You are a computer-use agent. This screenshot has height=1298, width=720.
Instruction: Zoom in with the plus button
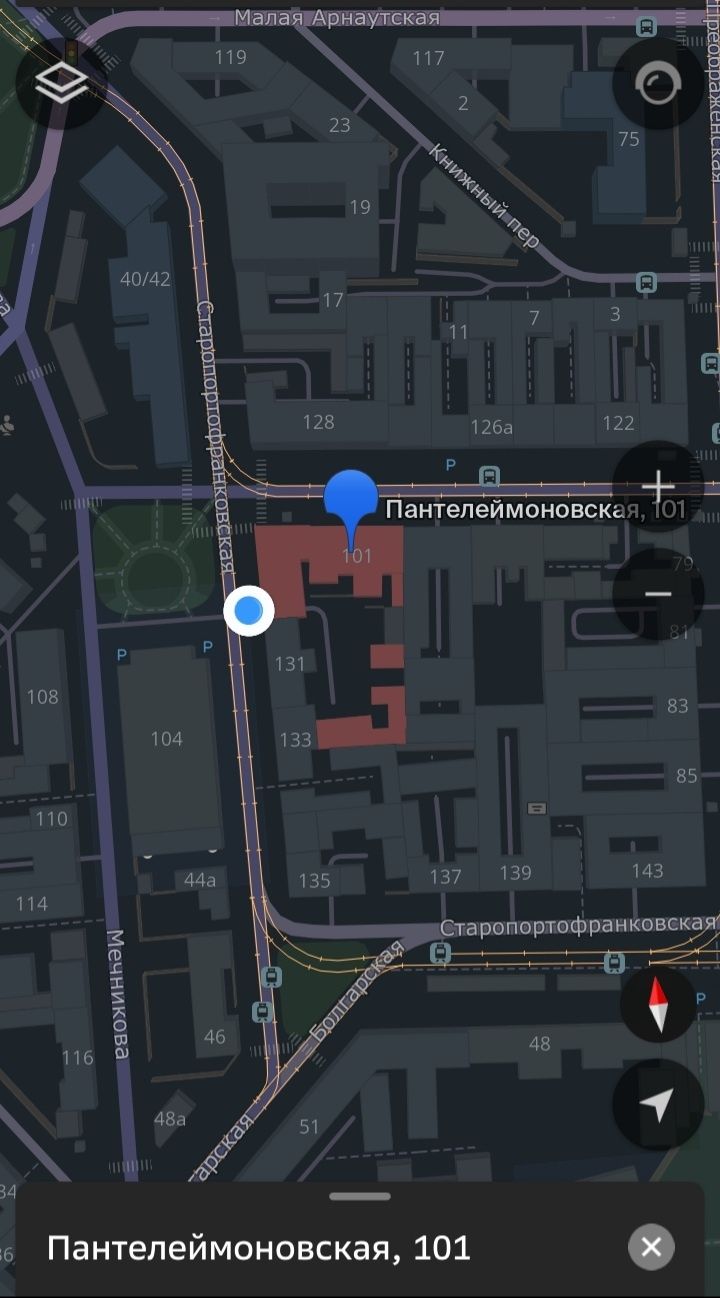(657, 487)
